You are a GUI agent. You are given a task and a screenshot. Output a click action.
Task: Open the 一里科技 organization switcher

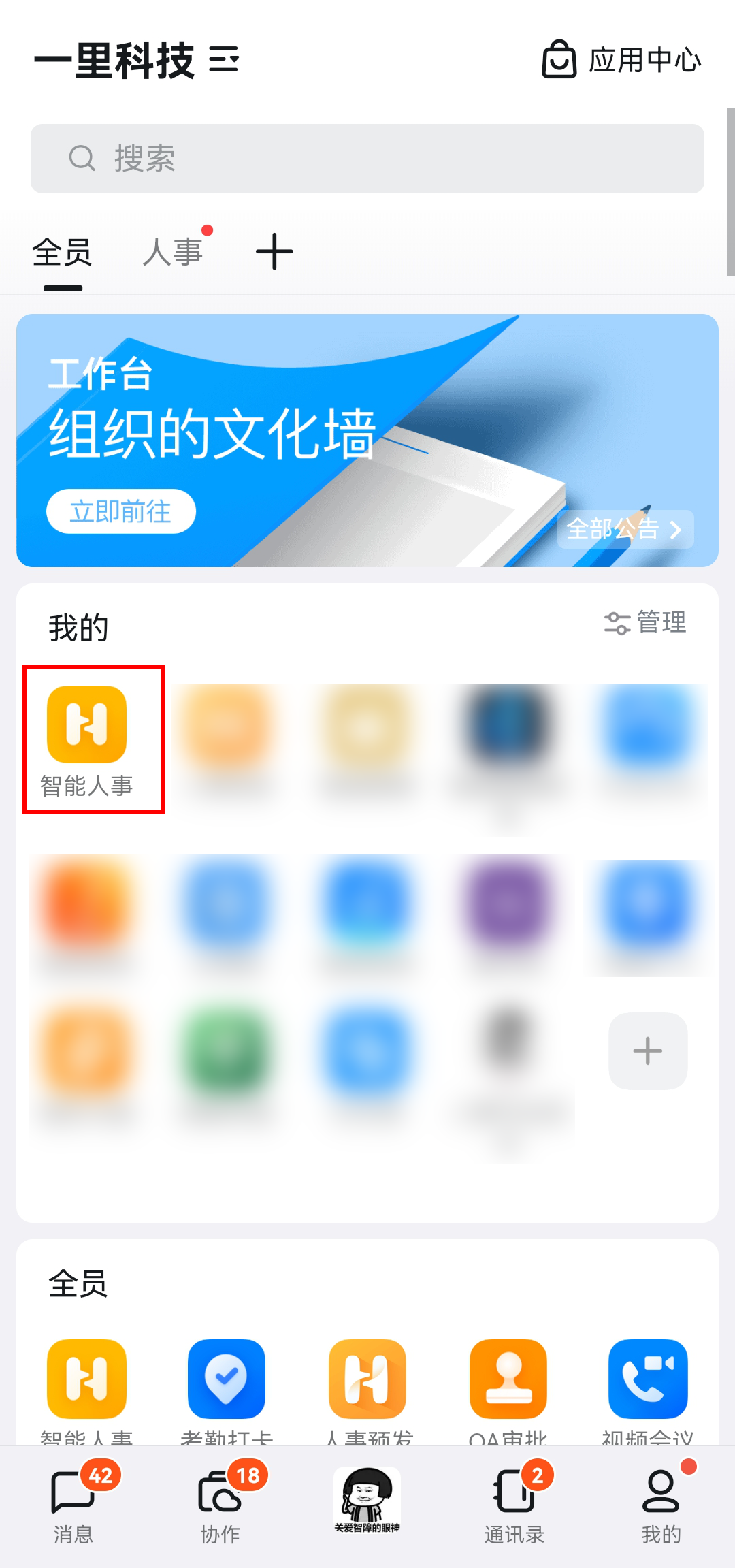click(x=136, y=60)
